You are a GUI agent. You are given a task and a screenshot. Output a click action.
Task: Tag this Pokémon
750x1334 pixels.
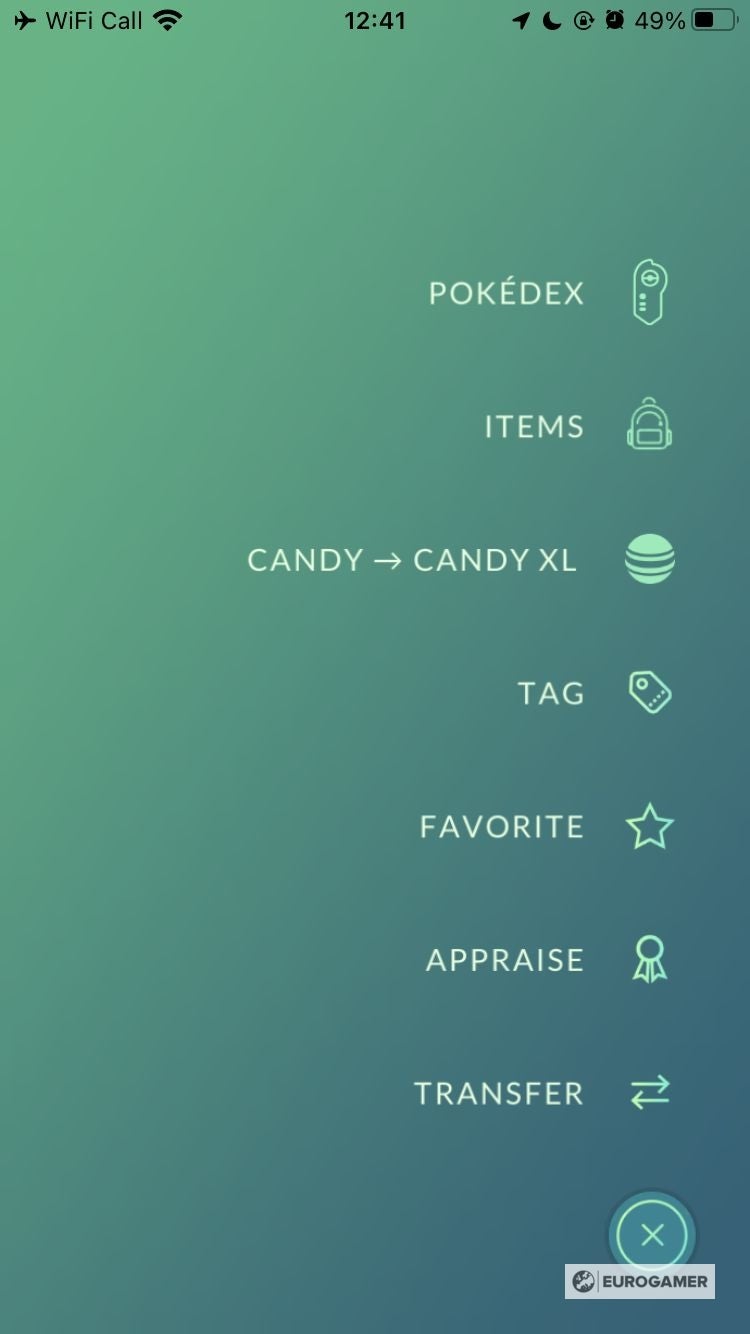tap(648, 692)
